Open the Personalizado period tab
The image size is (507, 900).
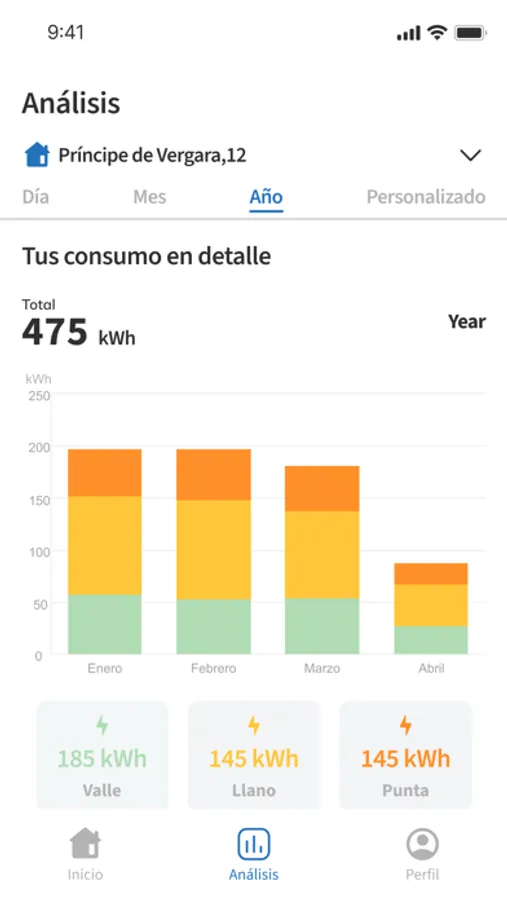tap(426, 197)
